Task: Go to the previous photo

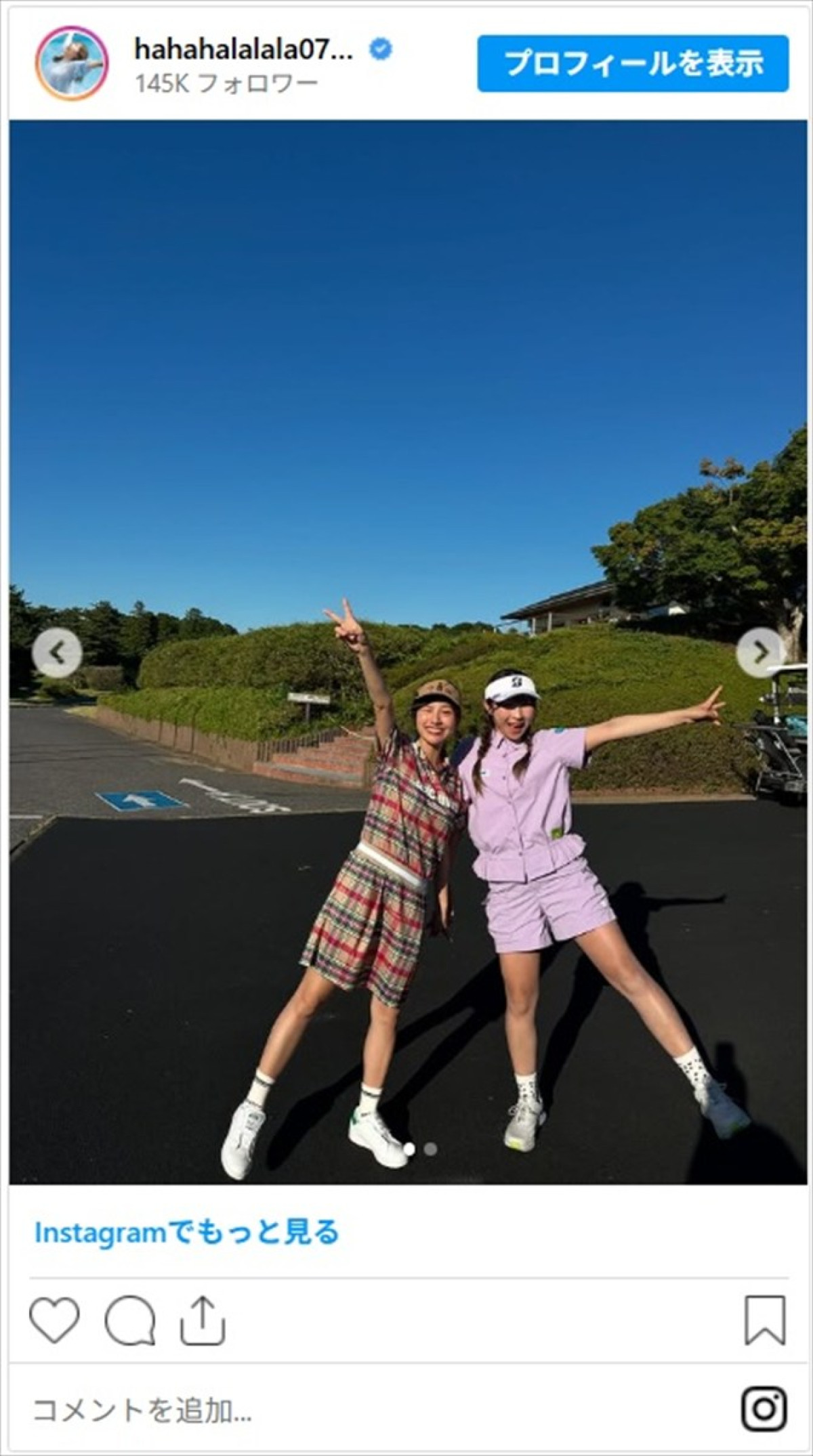Action: coord(58,653)
